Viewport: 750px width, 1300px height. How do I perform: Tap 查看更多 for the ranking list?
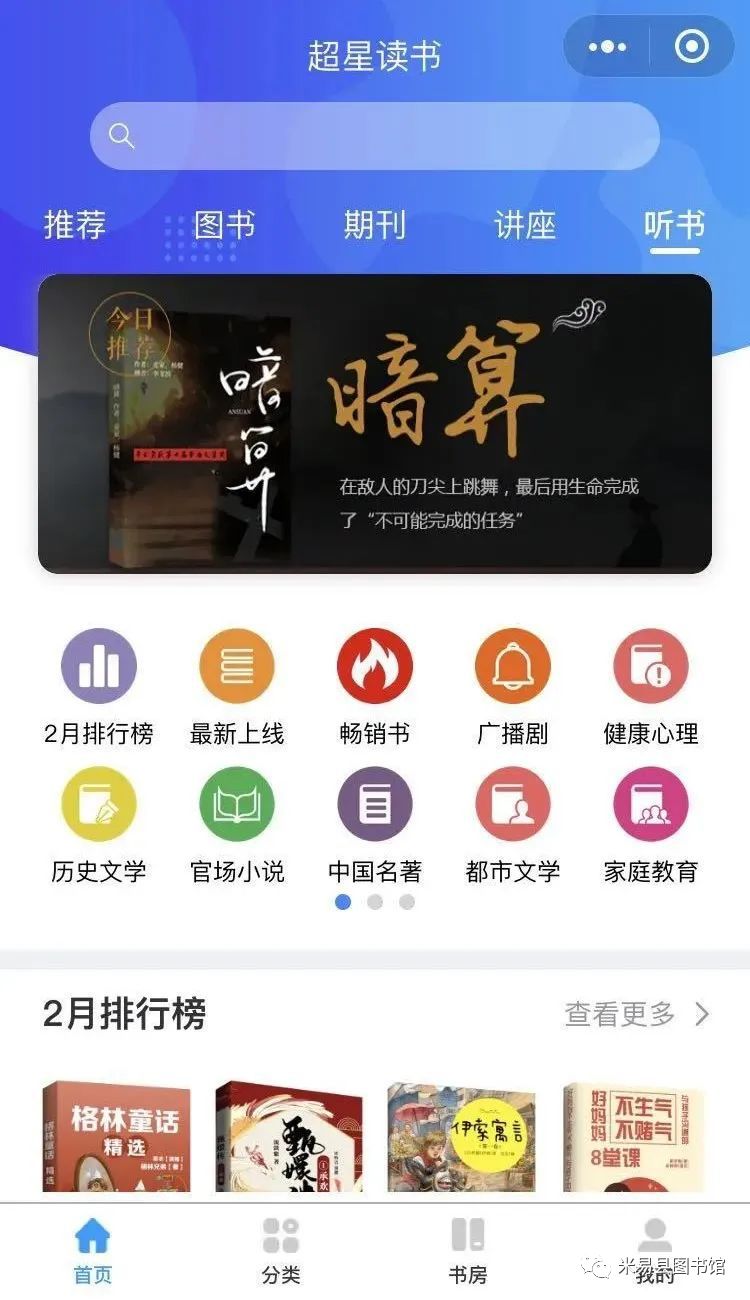[637, 1014]
